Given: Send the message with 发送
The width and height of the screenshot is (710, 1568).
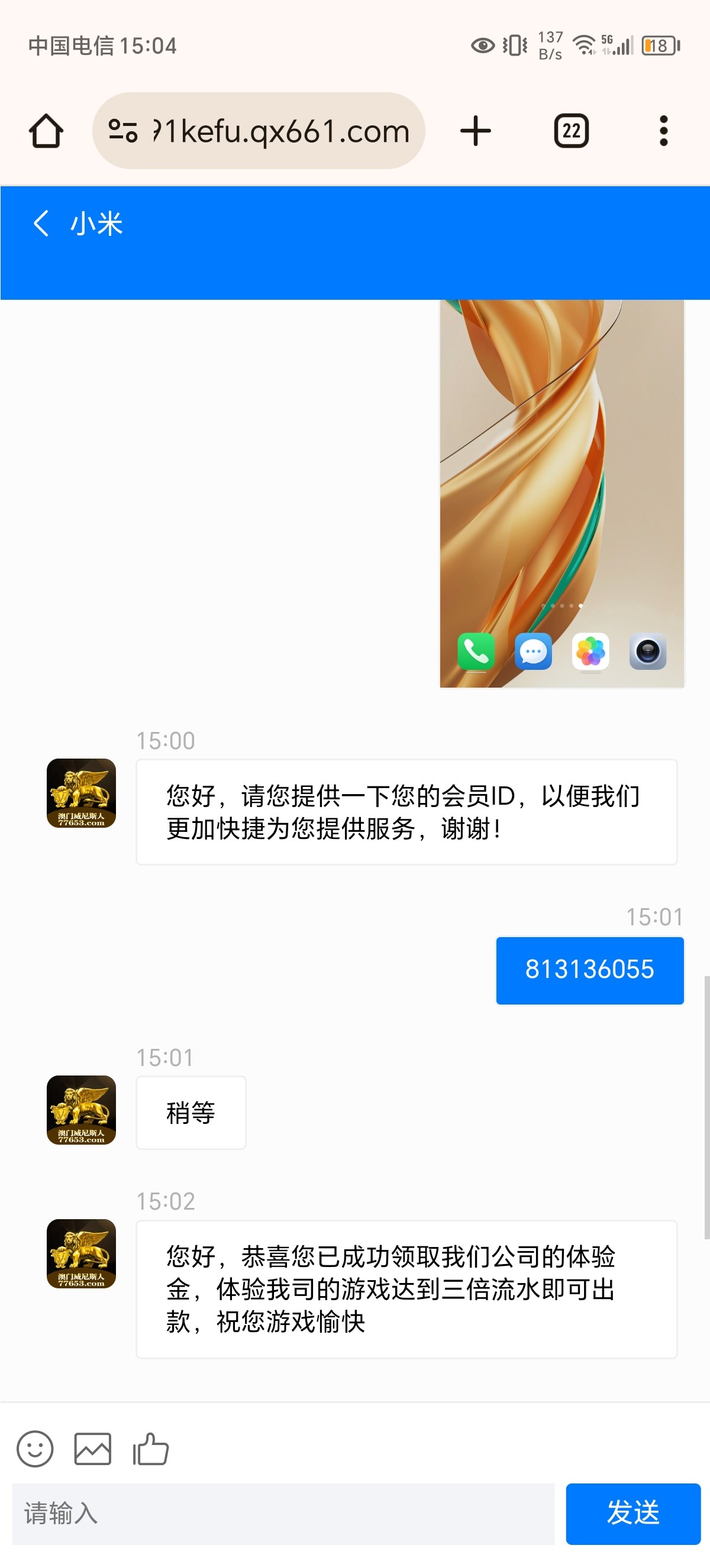Looking at the screenshot, I should [x=632, y=1514].
